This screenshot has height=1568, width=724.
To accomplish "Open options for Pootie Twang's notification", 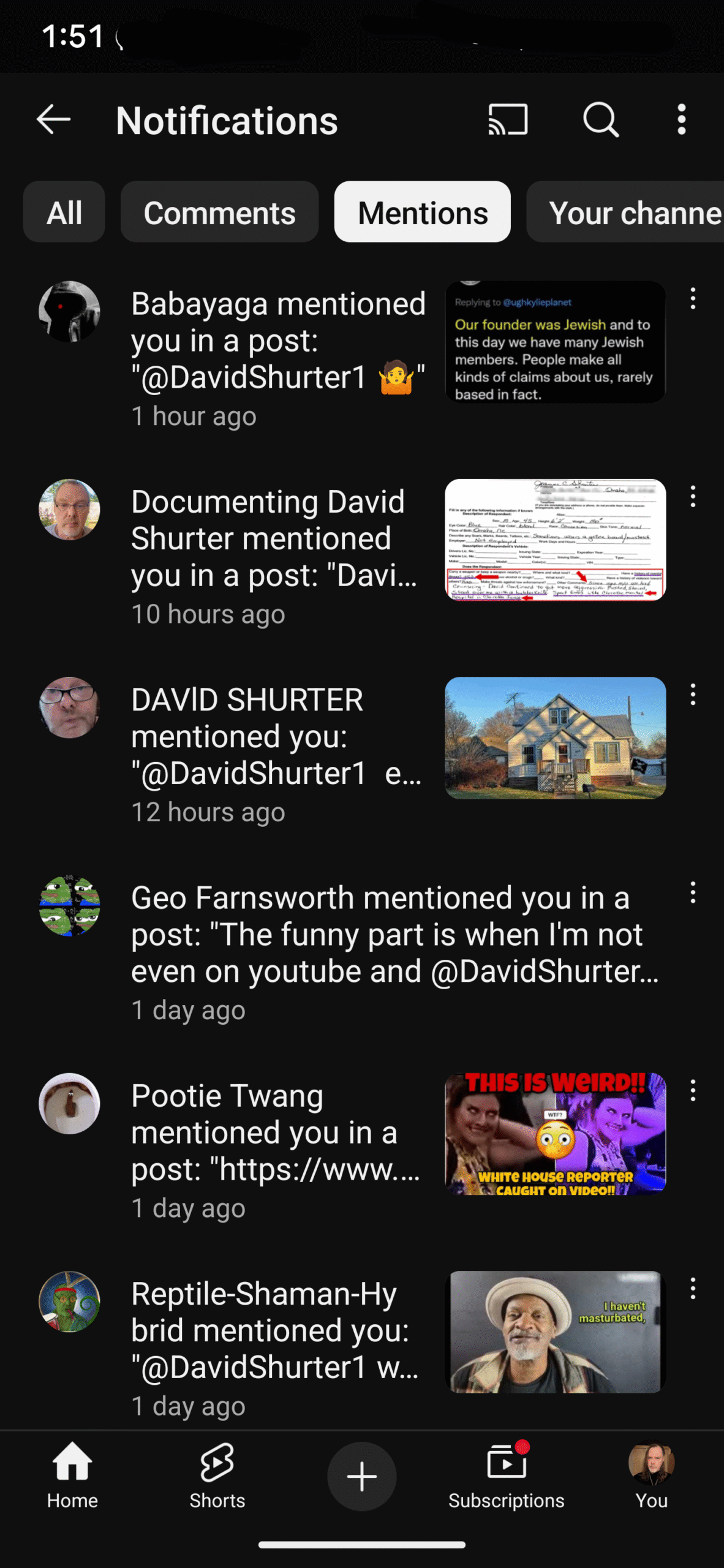I will (x=693, y=1091).
